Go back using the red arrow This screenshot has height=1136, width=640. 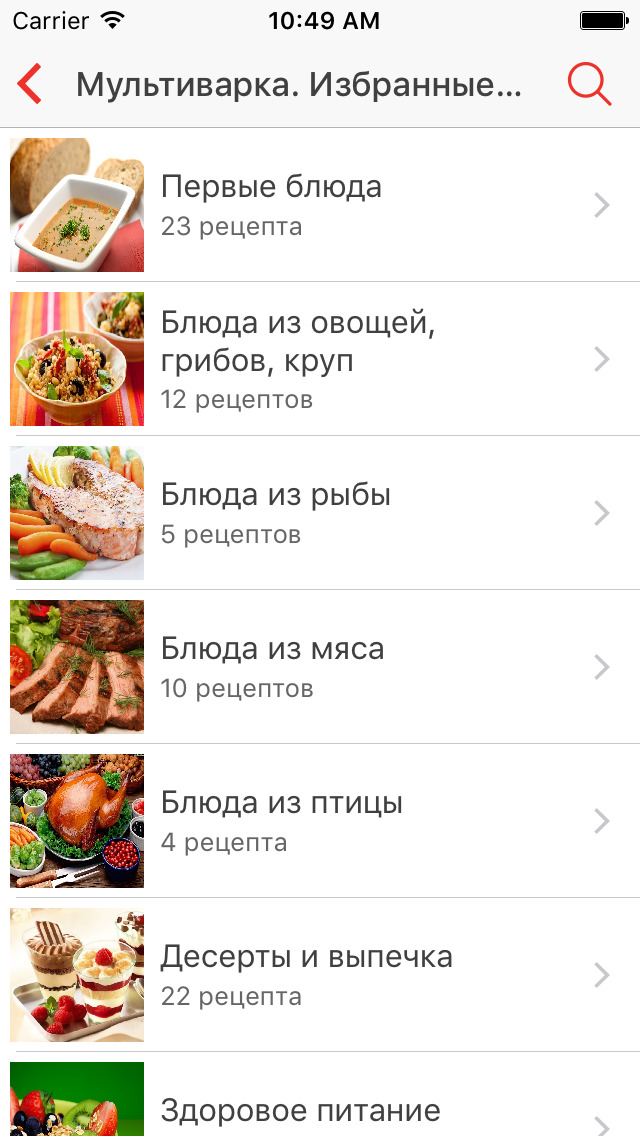(x=30, y=84)
